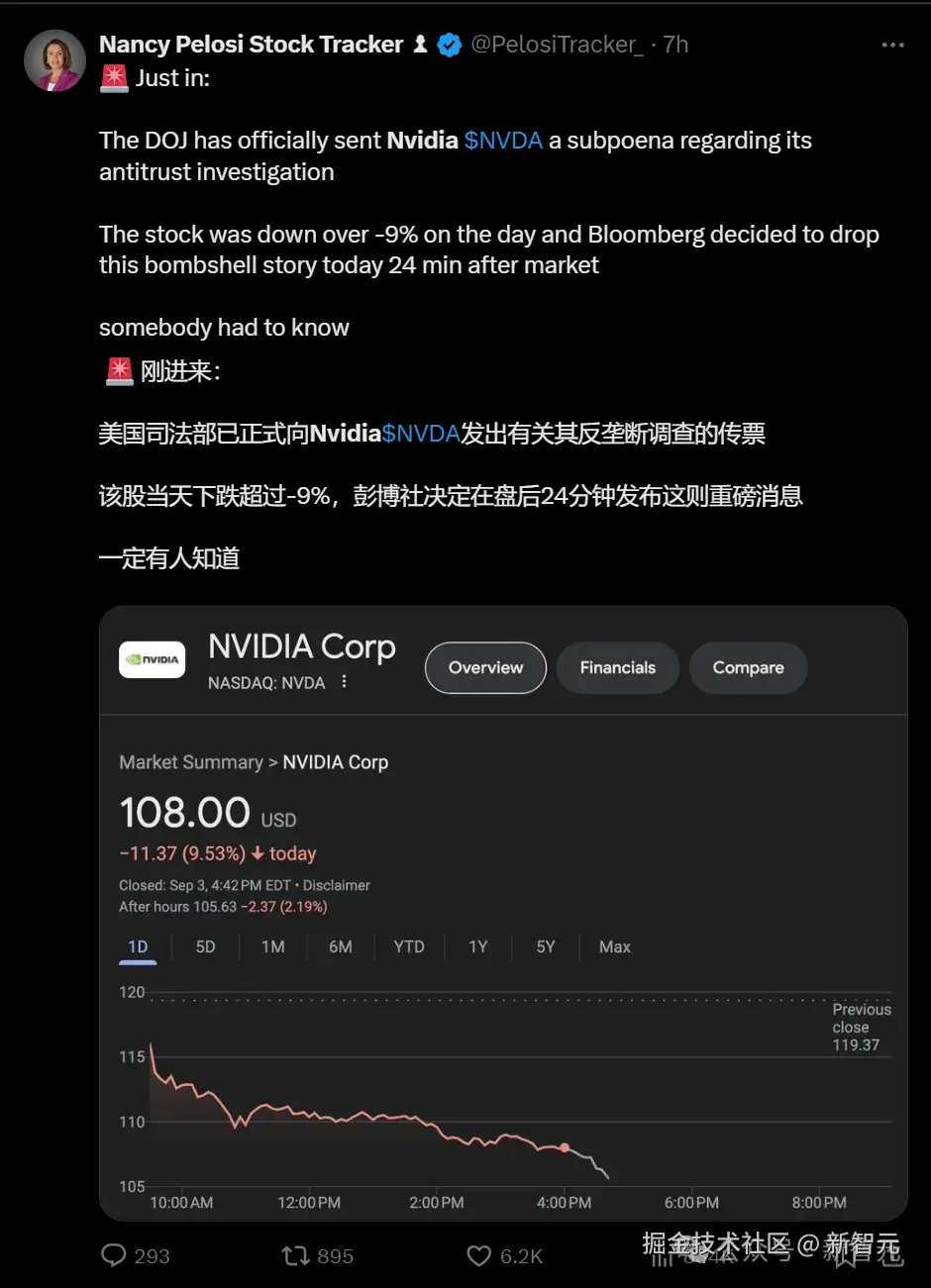Open the Compare tab
Viewport: 931px width, 1288px height.
click(748, 667)
